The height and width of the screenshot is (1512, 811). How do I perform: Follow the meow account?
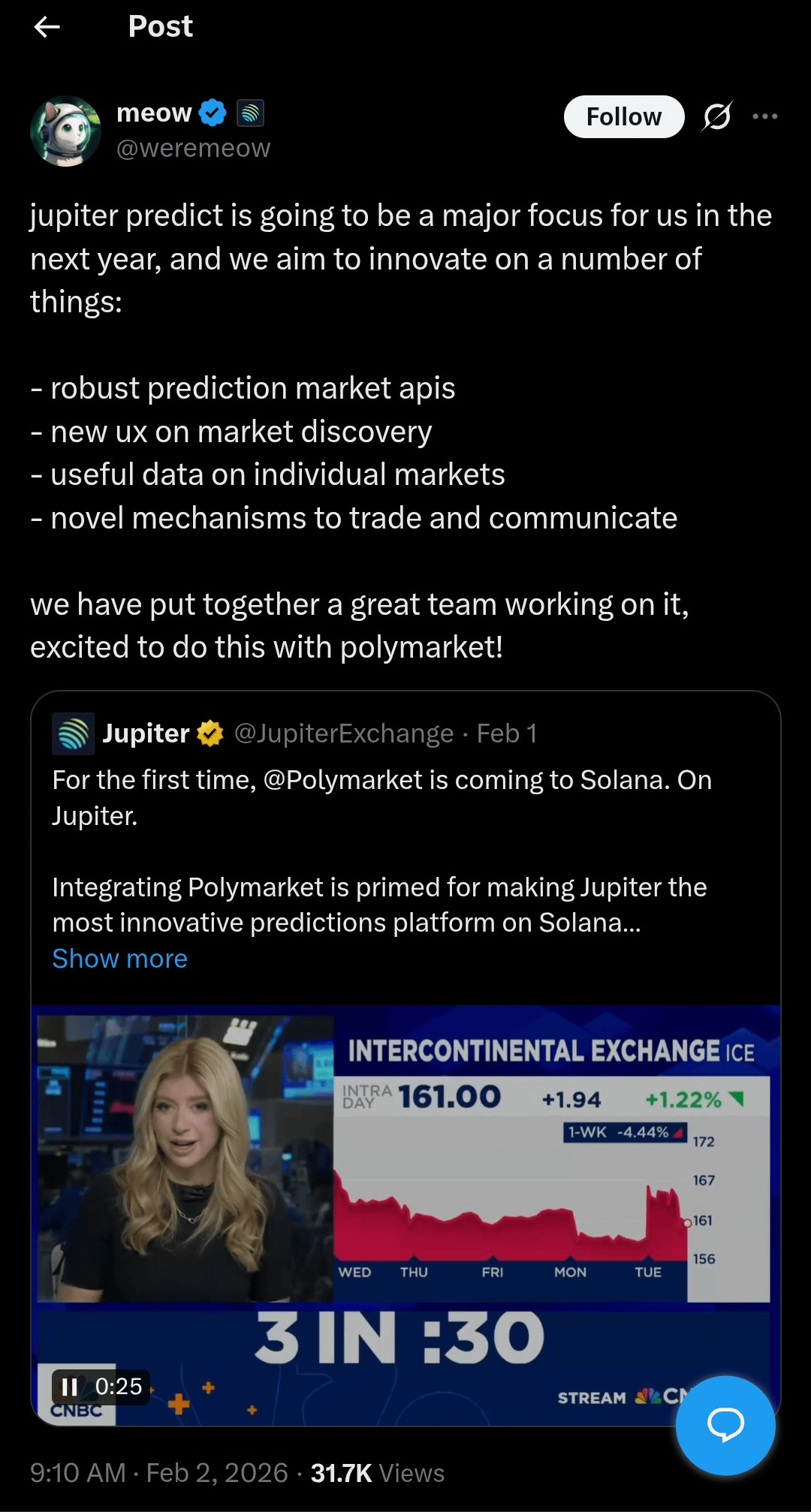[x=623, y=117]
